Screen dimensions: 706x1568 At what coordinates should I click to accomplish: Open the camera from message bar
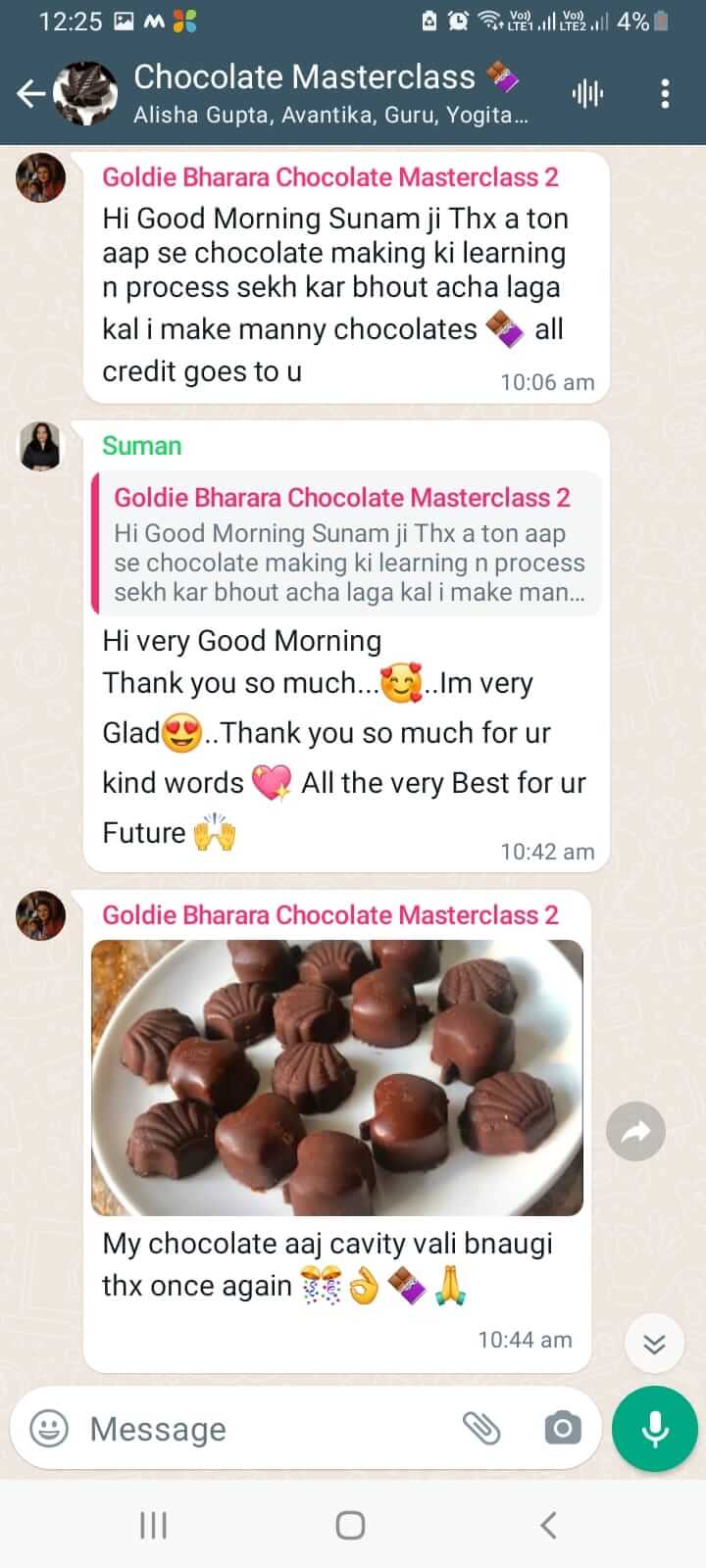click(x=562, y=1428)
